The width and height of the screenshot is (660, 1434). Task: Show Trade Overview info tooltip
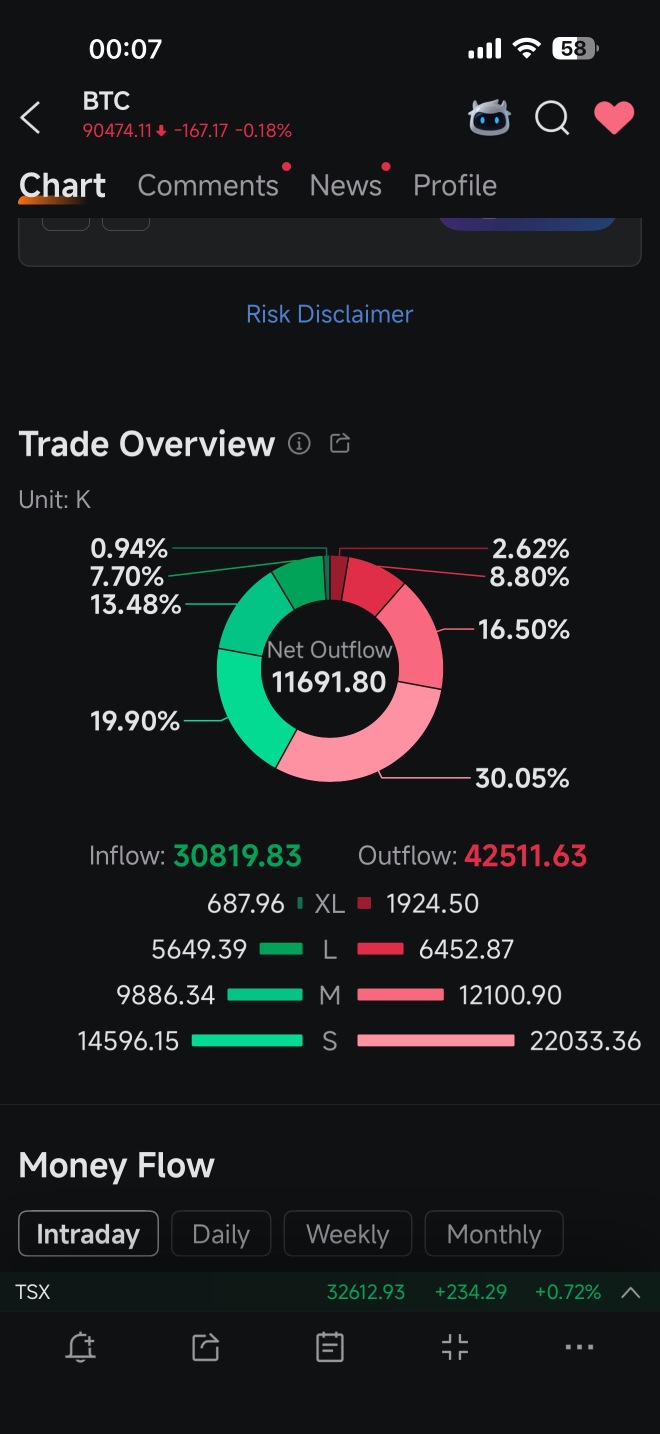click(x=299, y=443)
